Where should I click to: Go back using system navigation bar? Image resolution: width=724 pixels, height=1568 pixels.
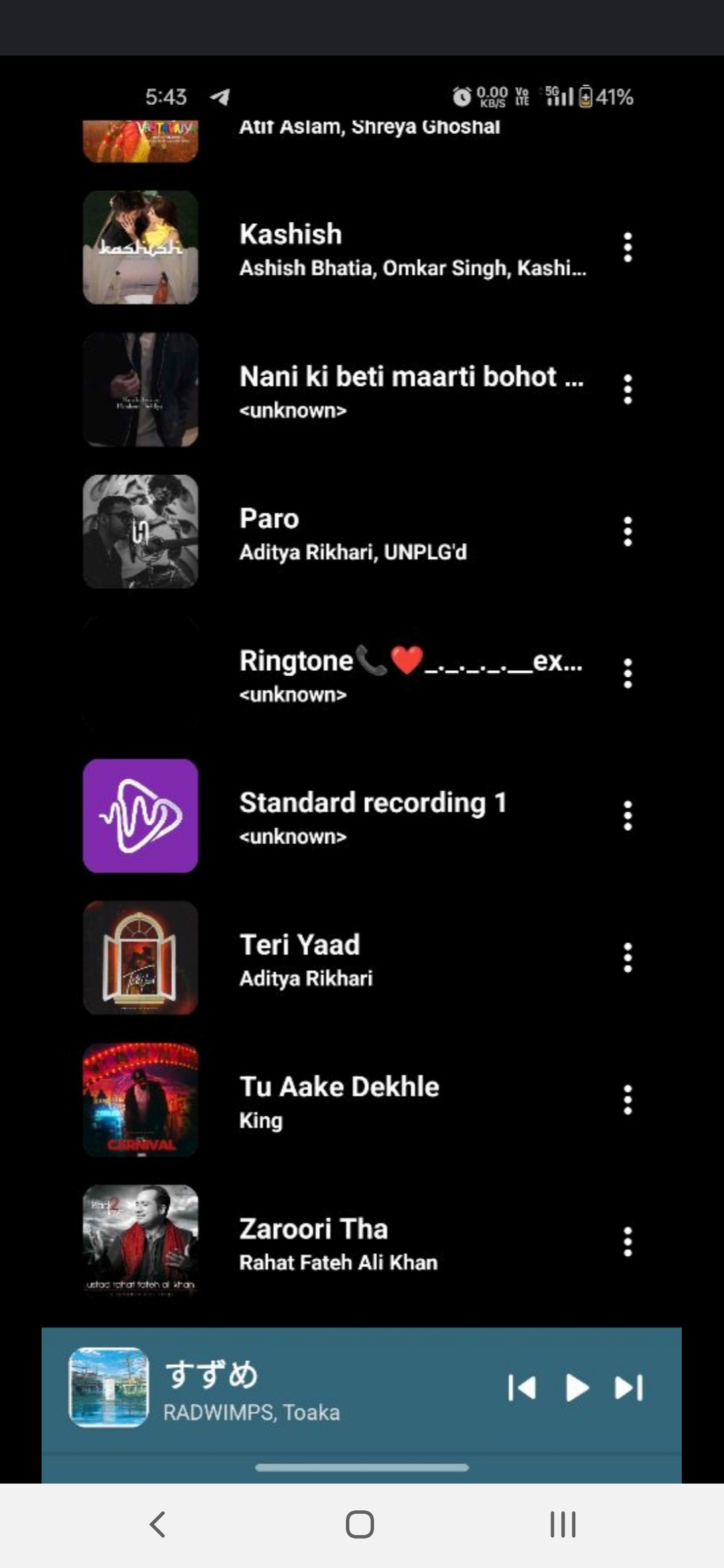coord(158,1524)
